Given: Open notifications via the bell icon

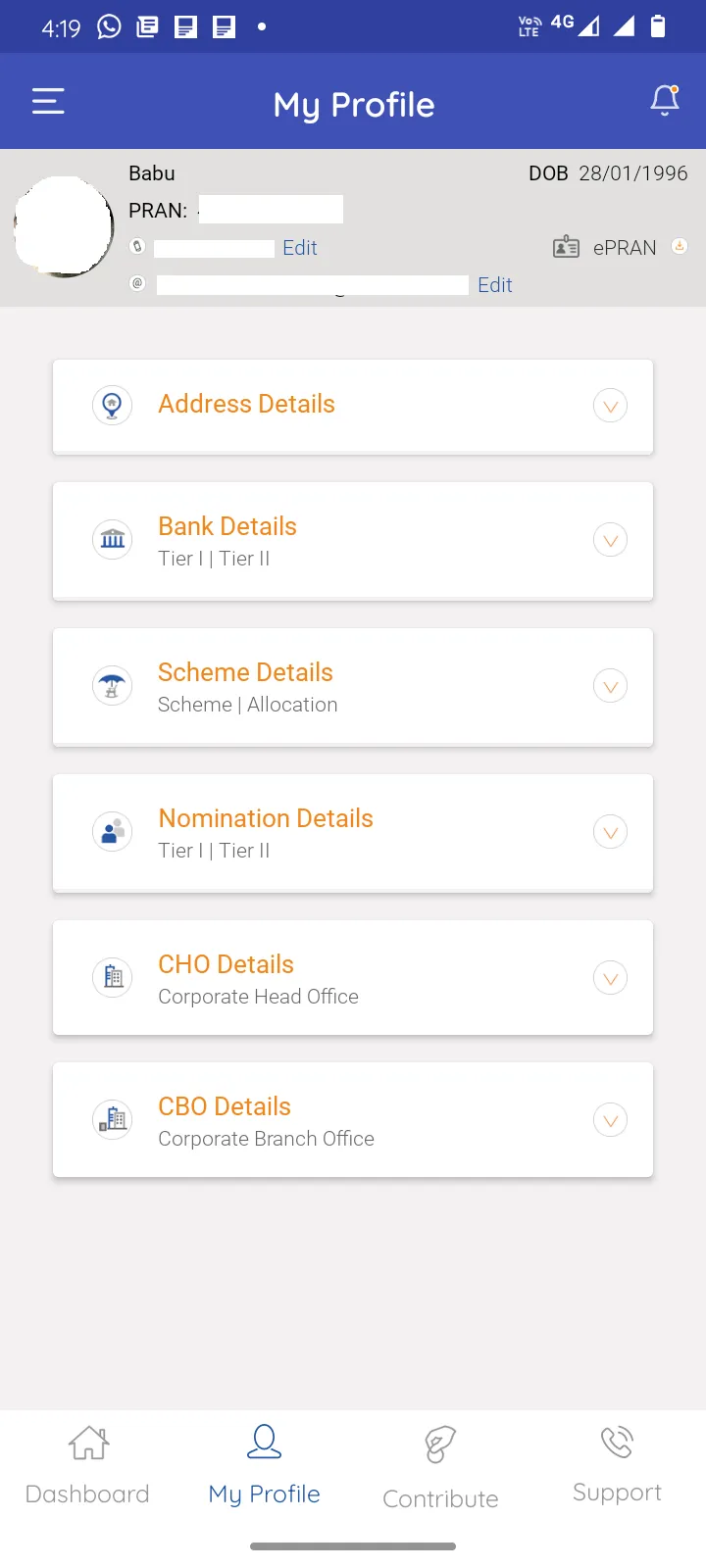Looking at the screenshot, I should [x=665, y=101].
